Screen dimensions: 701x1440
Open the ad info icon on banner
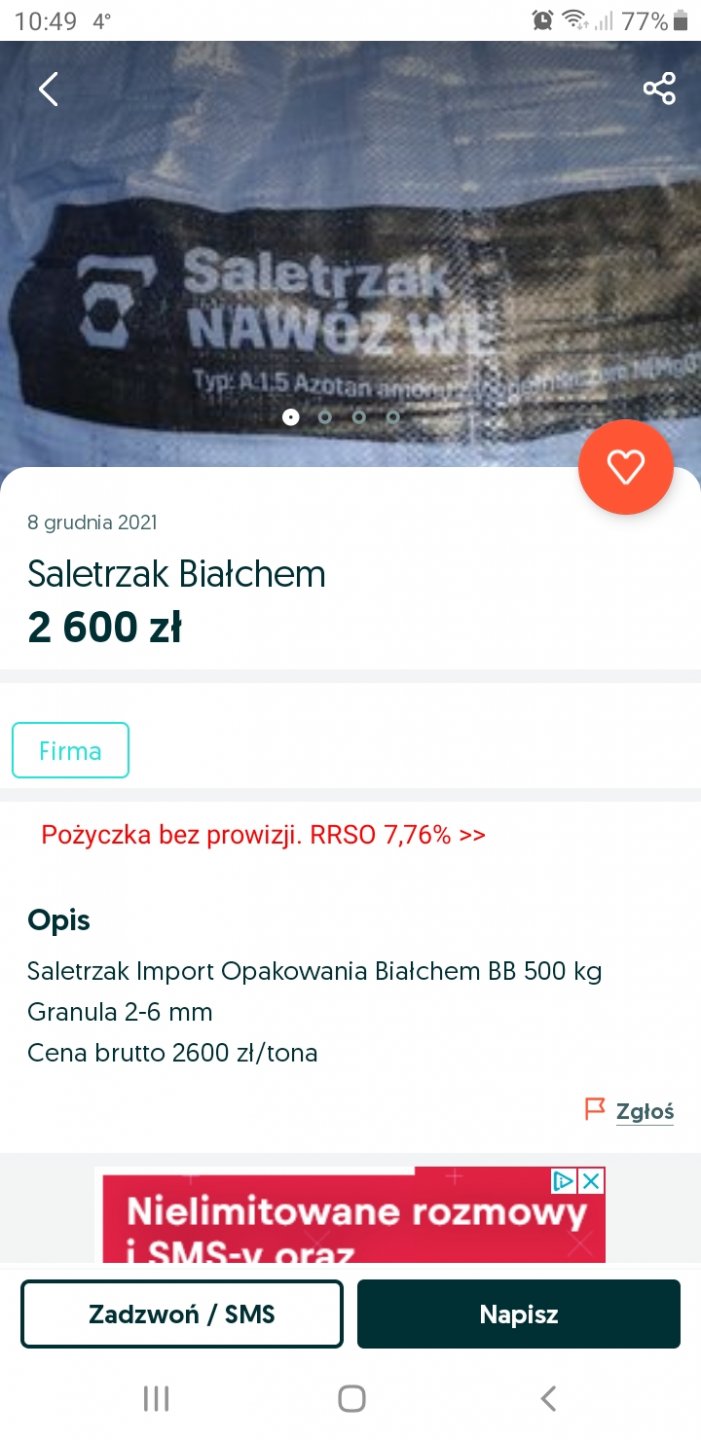click(x=564, y=1181)
